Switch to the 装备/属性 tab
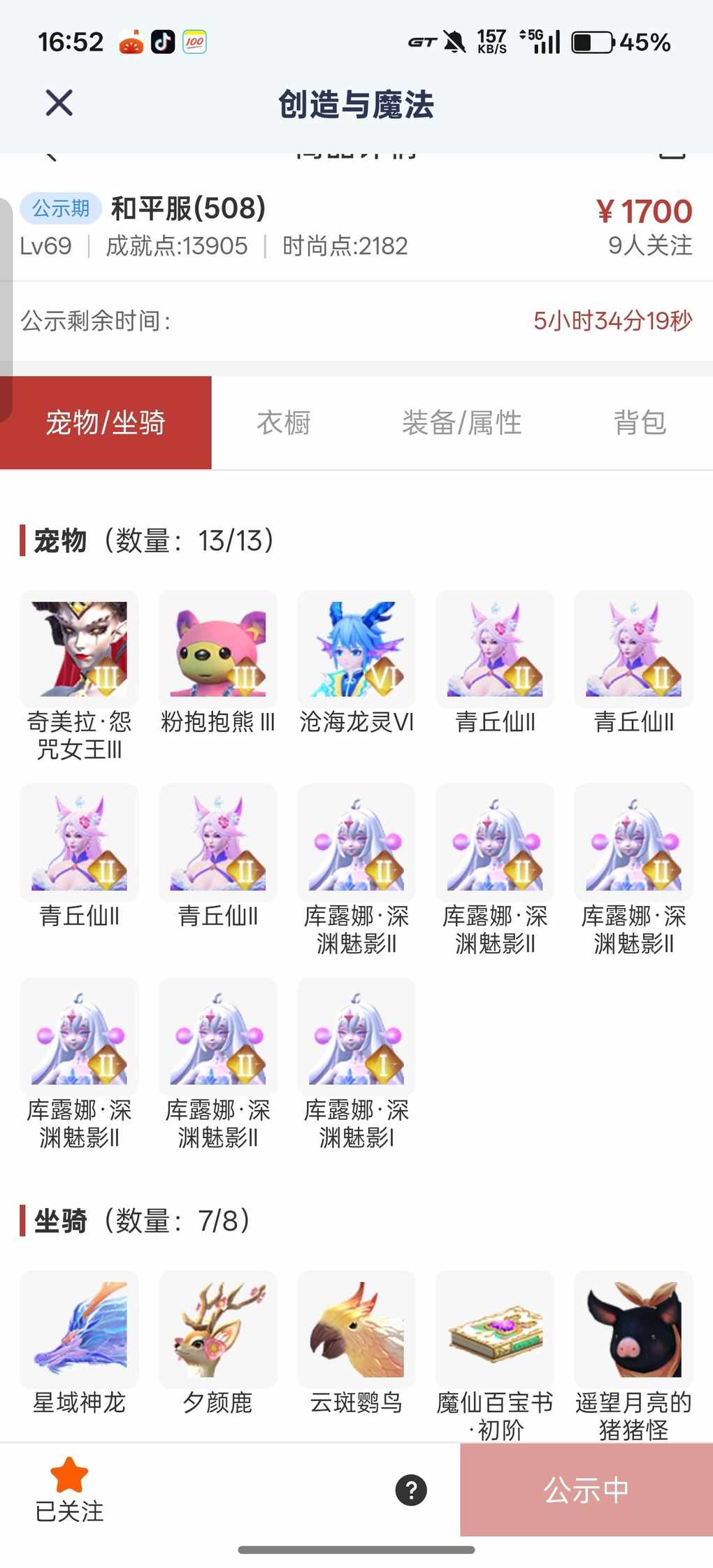 [461, 423]
